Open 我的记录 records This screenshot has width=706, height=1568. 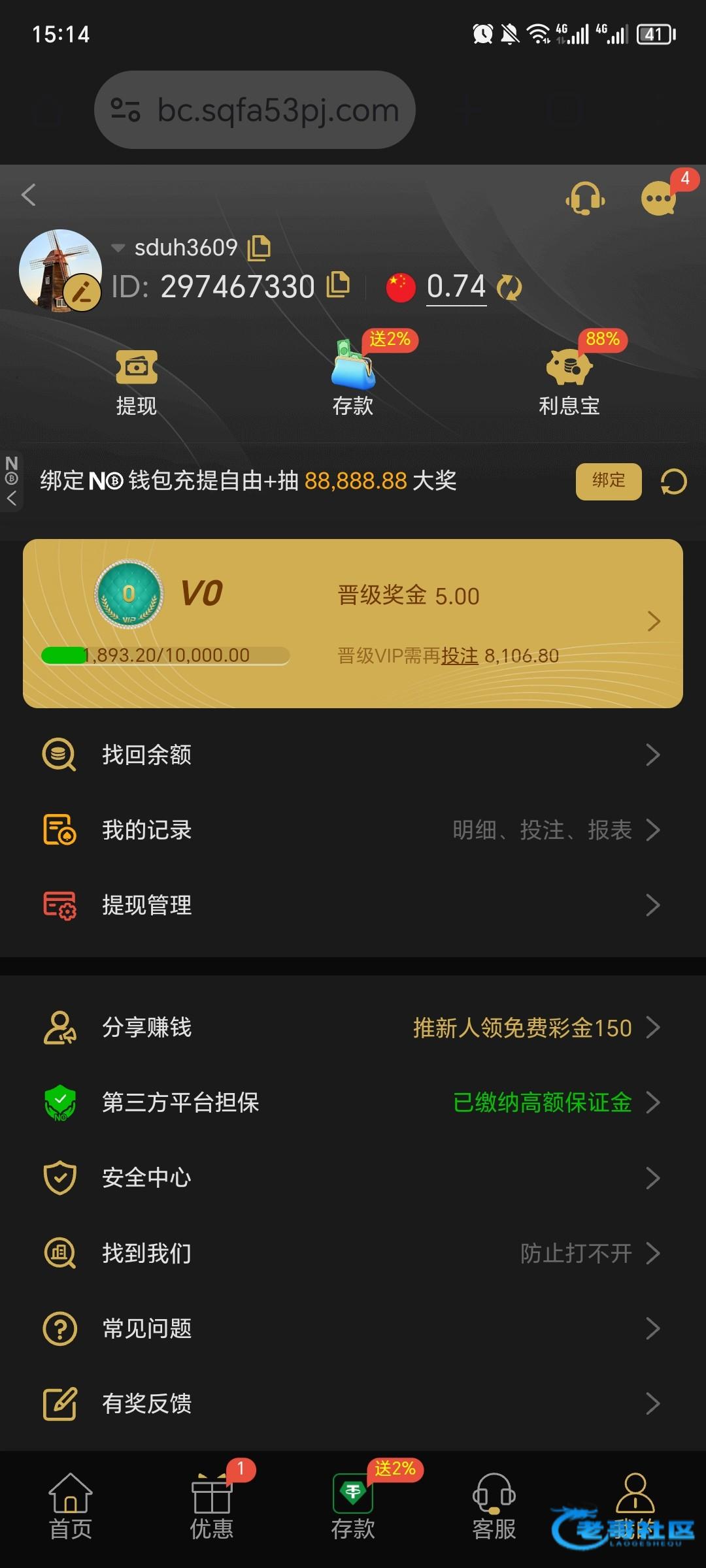[353, 830]
